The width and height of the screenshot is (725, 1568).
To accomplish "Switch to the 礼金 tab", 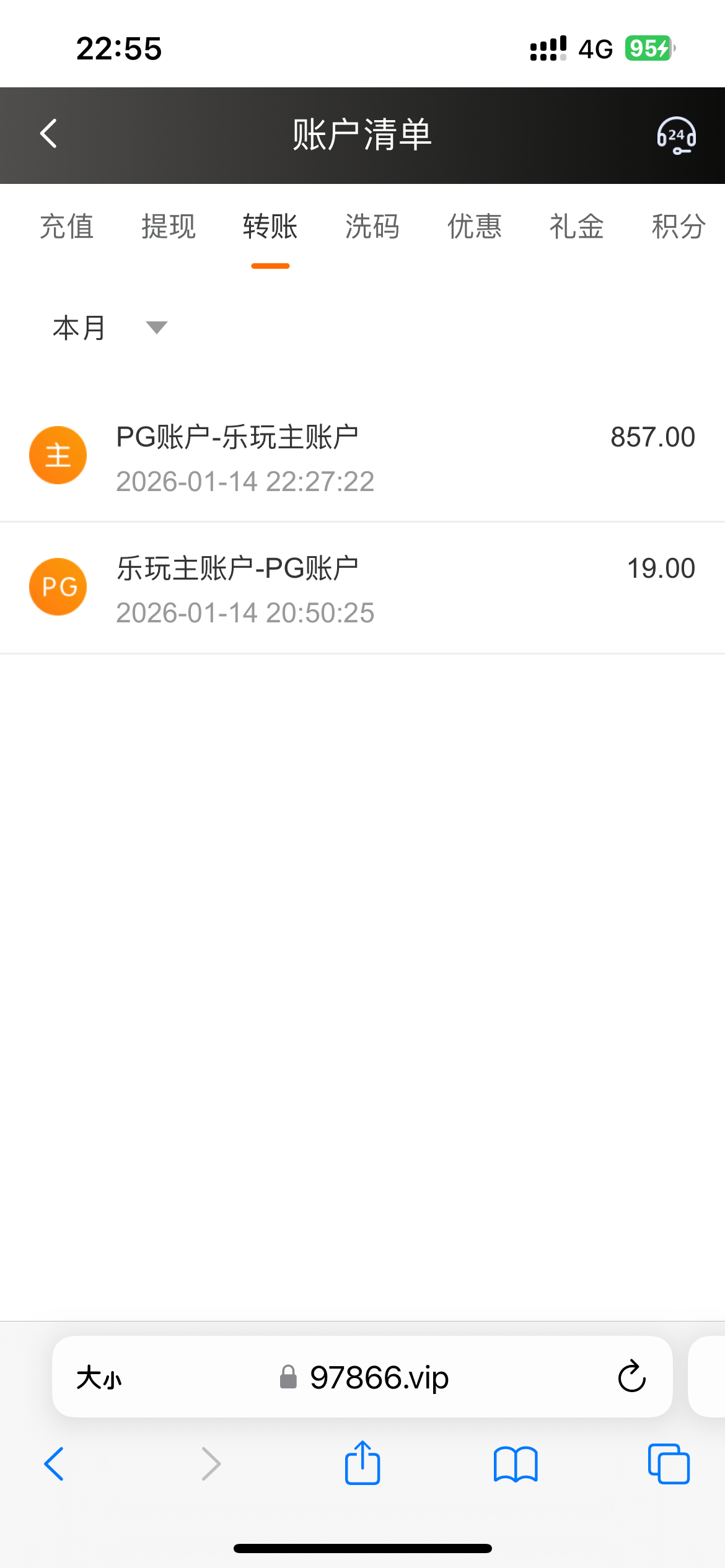I will click(x=576, y=227).
